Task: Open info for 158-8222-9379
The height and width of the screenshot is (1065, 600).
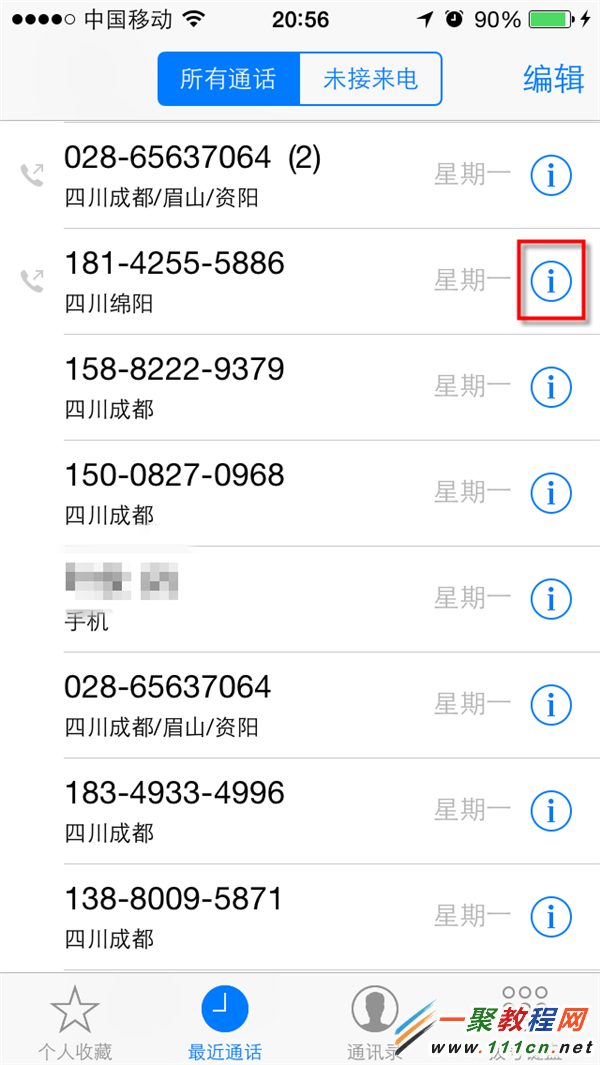Action: pos(550,387)
